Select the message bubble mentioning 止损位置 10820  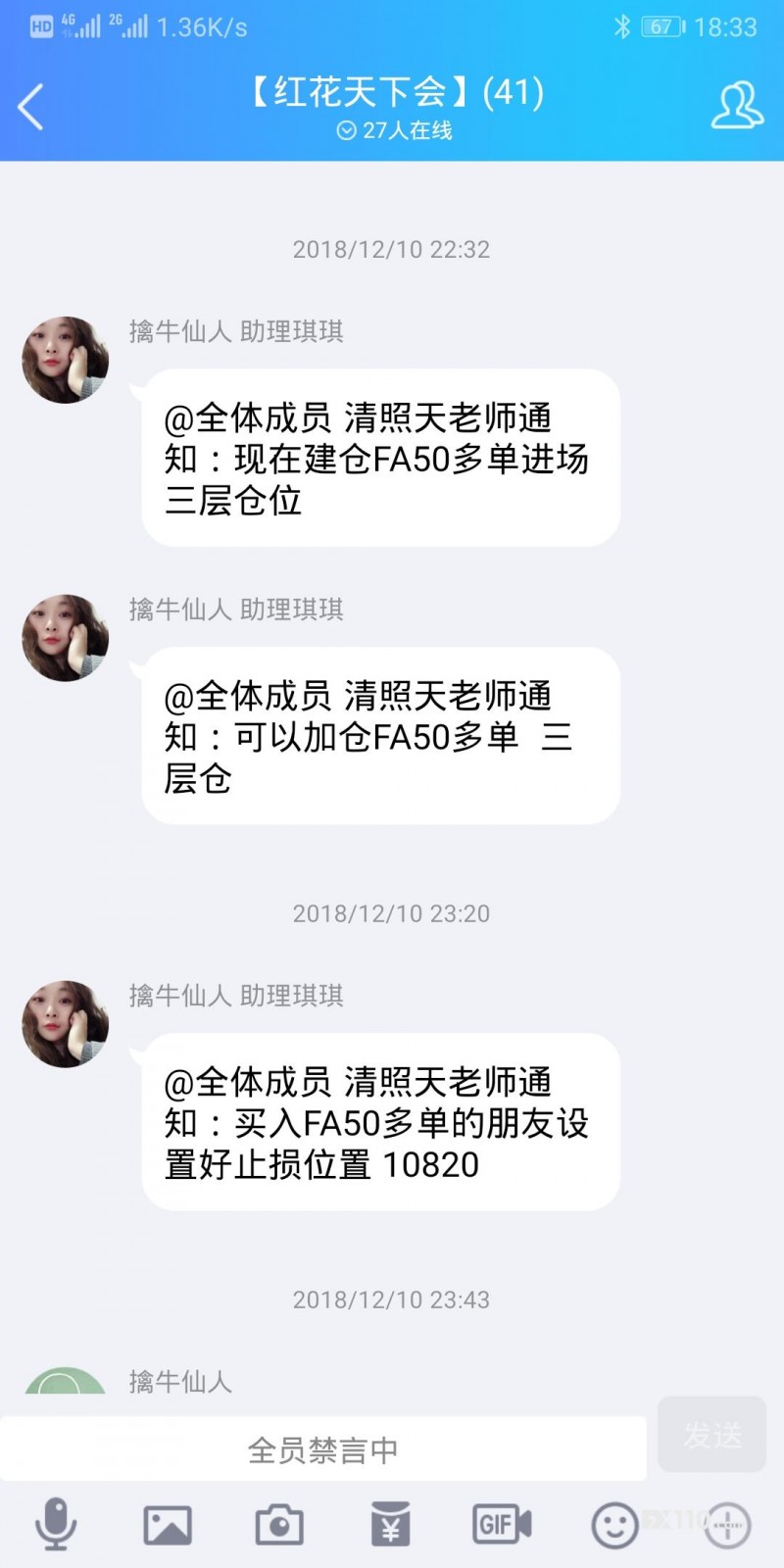click(382, 1122)
